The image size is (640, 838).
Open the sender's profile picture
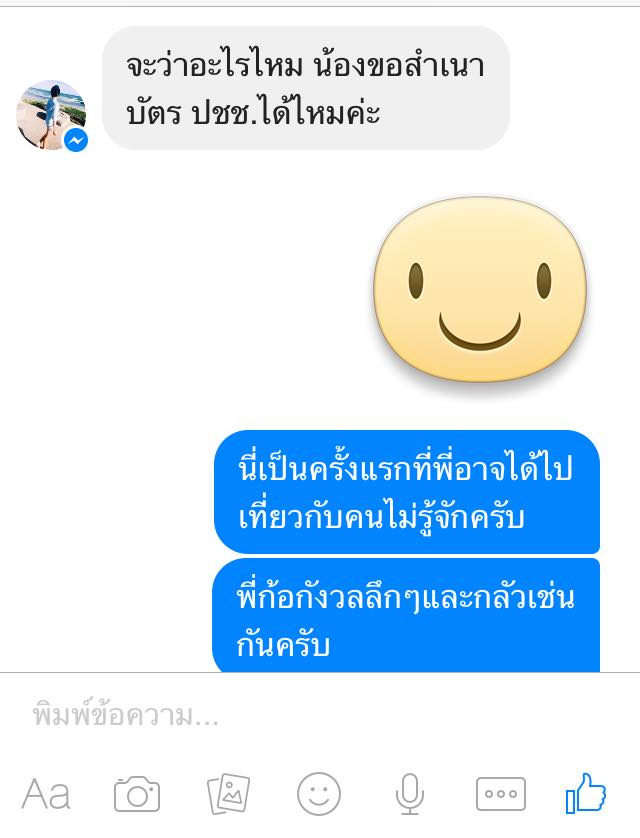pyautogui.click(x=50, y=115)
